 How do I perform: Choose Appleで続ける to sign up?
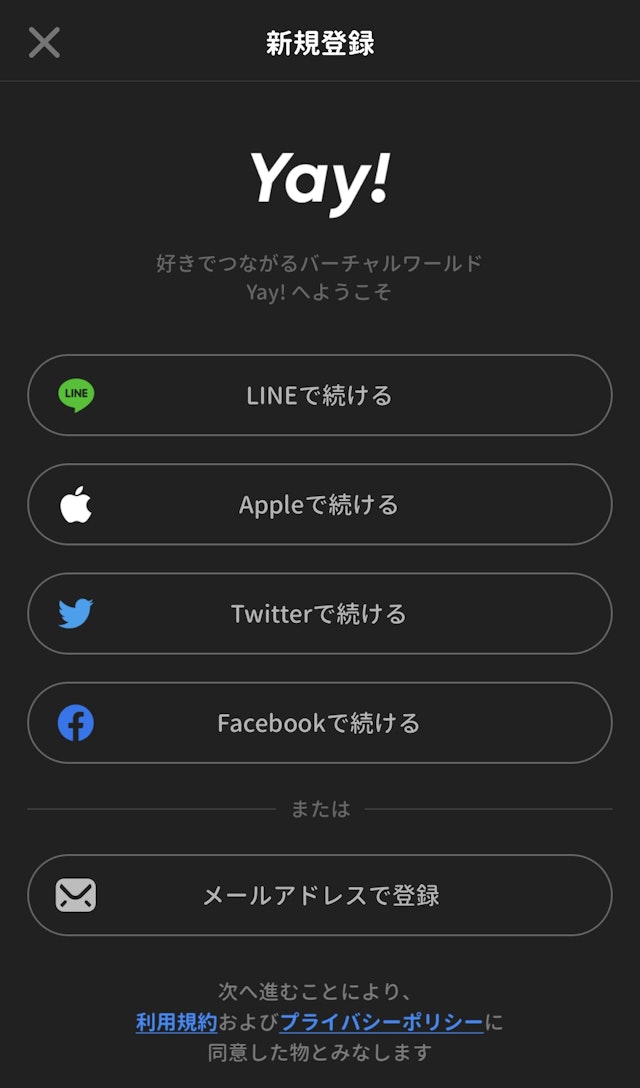(319, 504)
